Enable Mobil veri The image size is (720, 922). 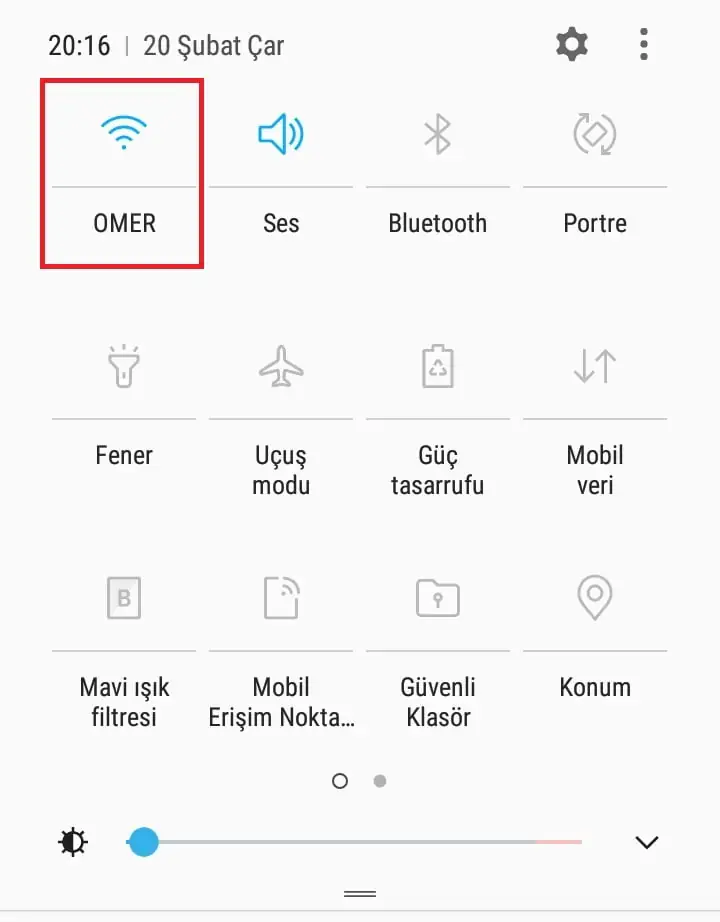pyautogui.click(x=595, y=366)
